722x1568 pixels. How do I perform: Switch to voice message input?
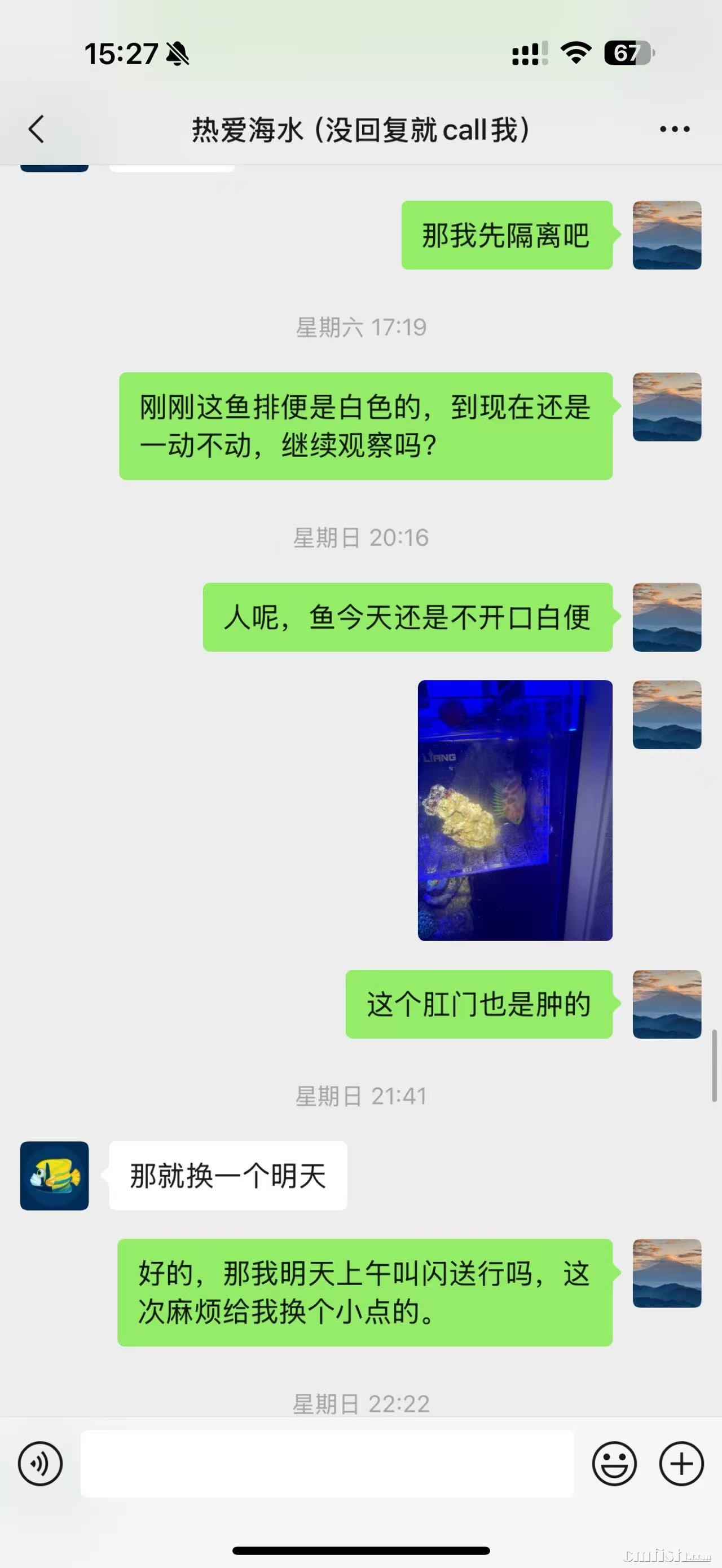click(x=40, y=1463)
